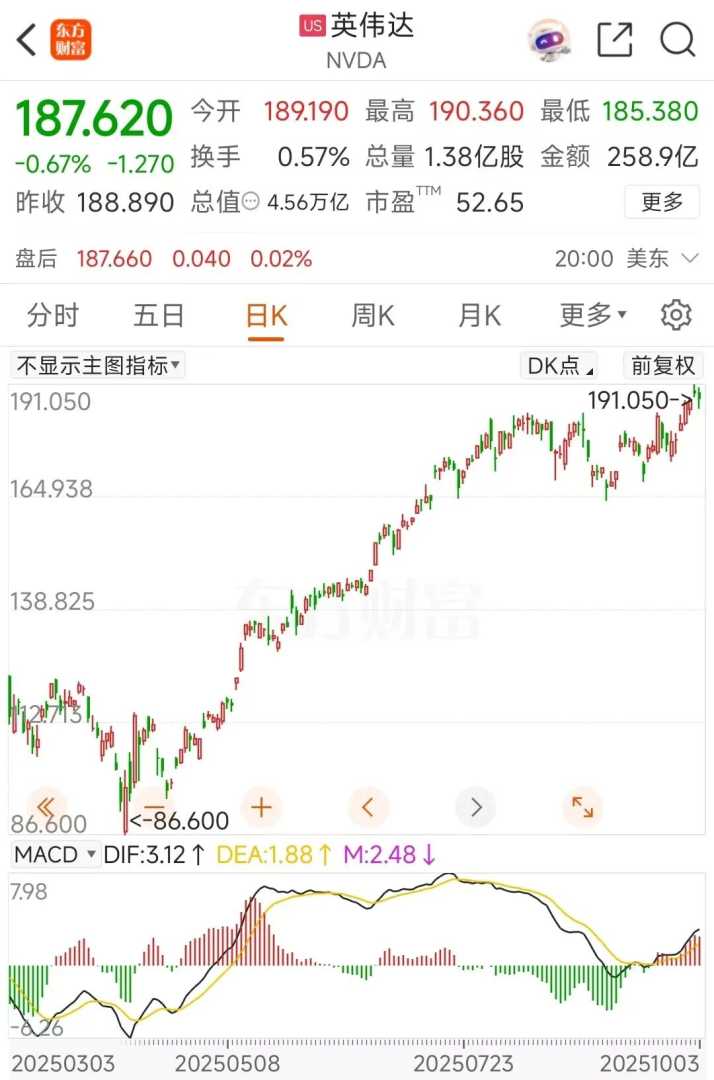This screenshot has height=1080, width=714.
Task: Zoom out the chart with minus button
Action: 154,807
